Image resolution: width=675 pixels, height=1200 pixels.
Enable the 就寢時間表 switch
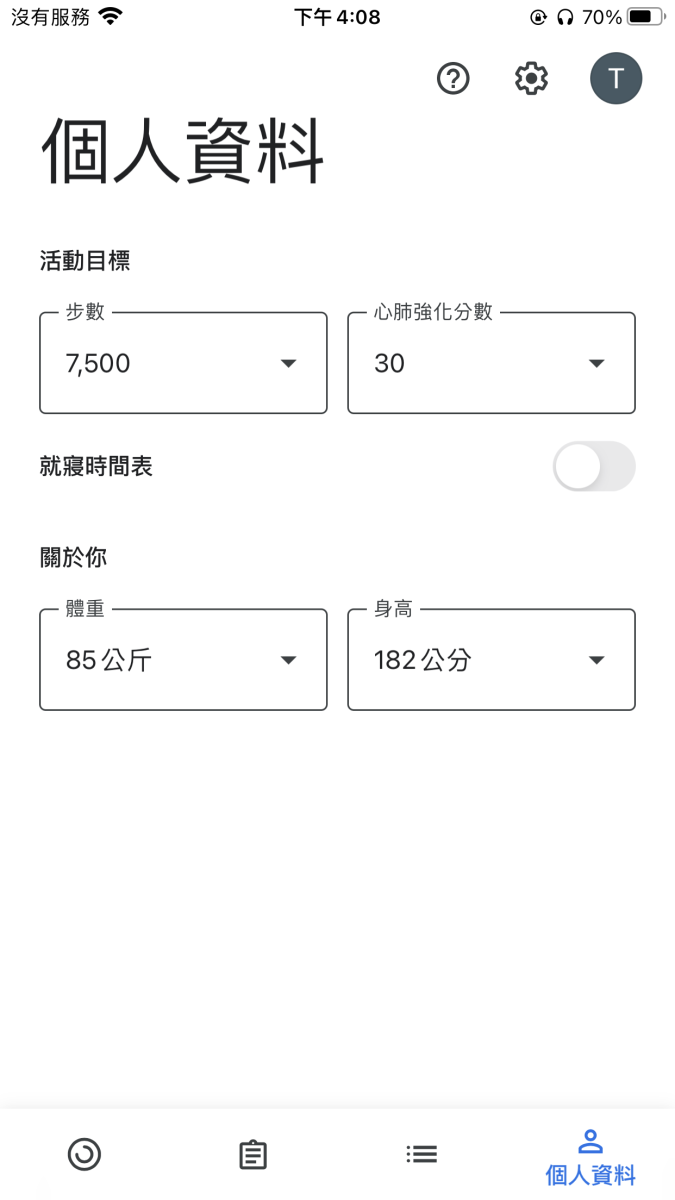pos(594,466)
